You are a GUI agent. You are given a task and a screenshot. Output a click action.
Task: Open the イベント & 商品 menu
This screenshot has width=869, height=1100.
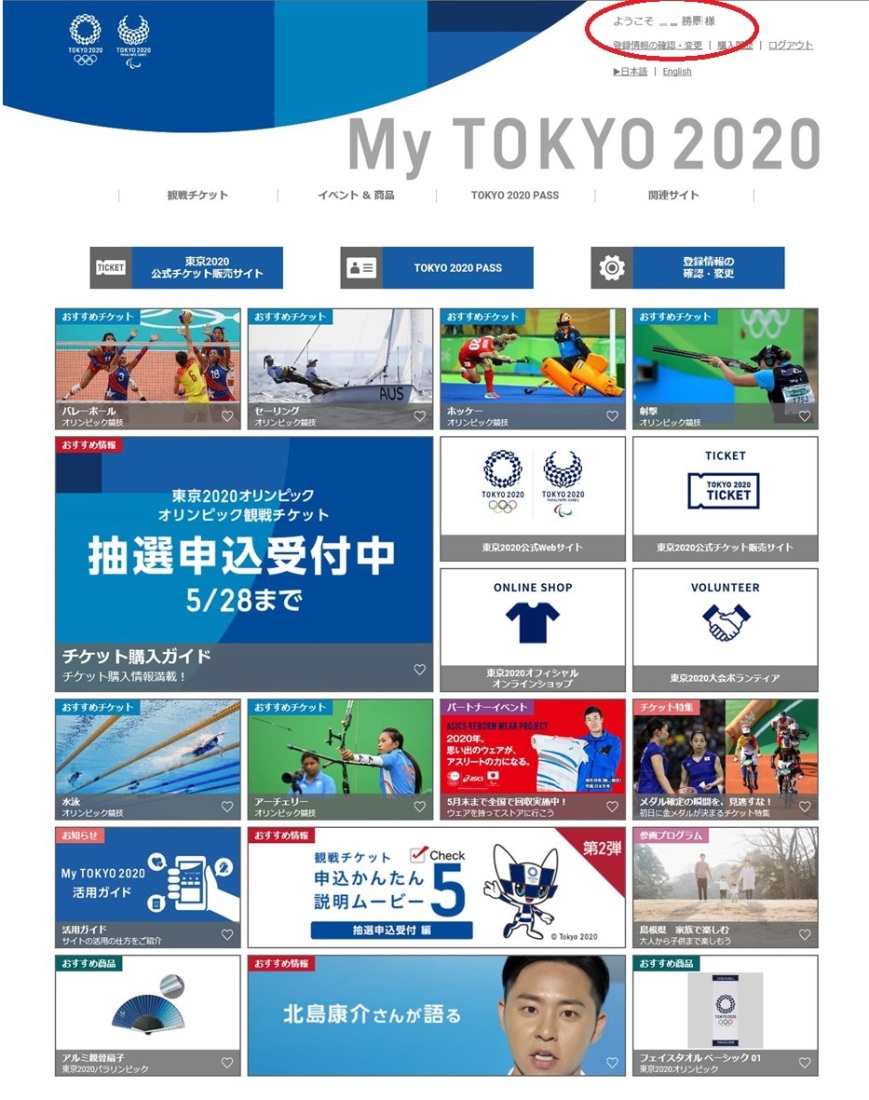click(356, 195)
